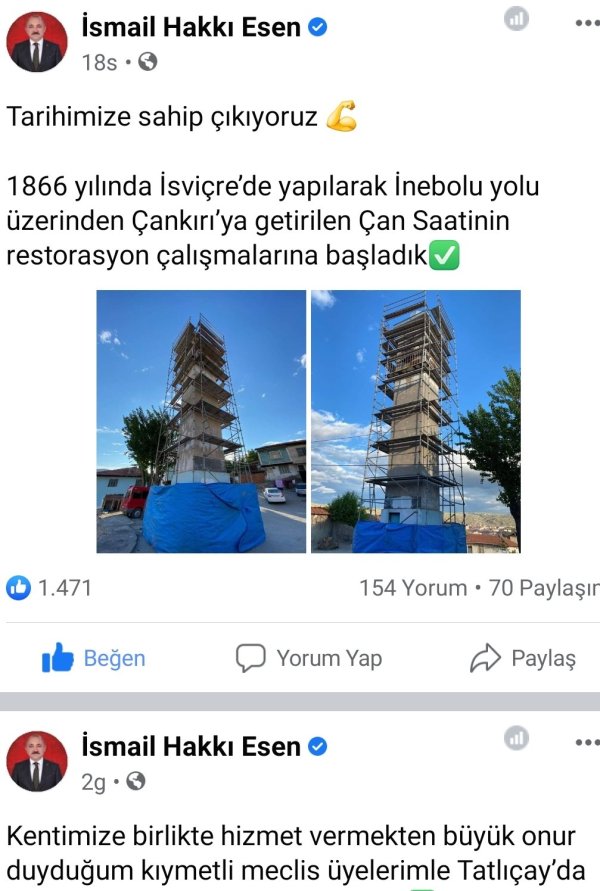View the 1.471 reactions list
Screen dimensions: 600x891
click(50, 588)
